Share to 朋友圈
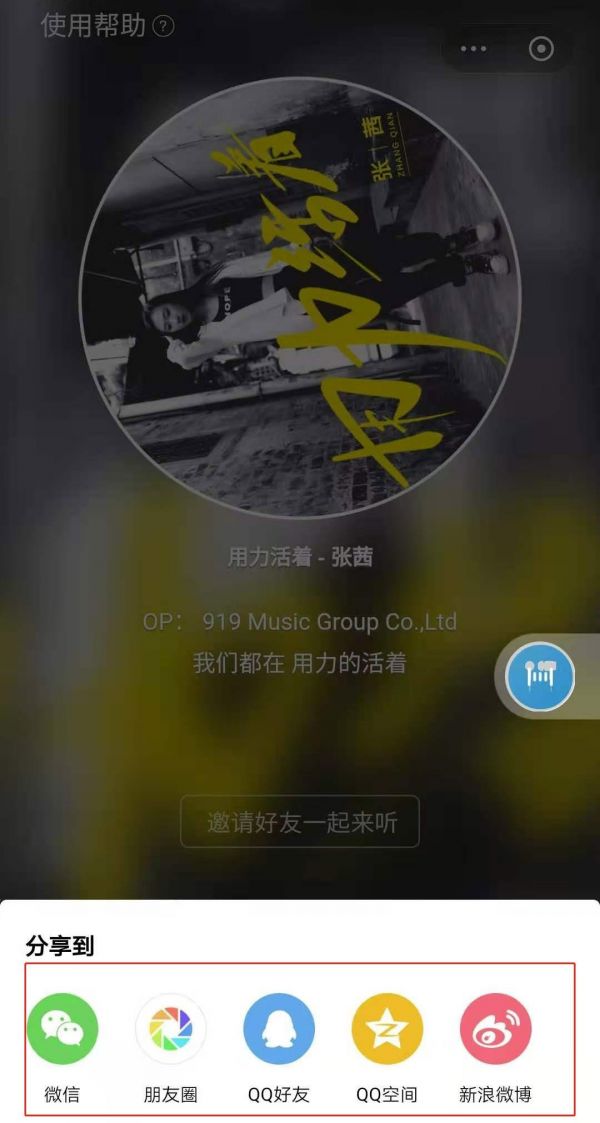 click(x=170, y=1030)
